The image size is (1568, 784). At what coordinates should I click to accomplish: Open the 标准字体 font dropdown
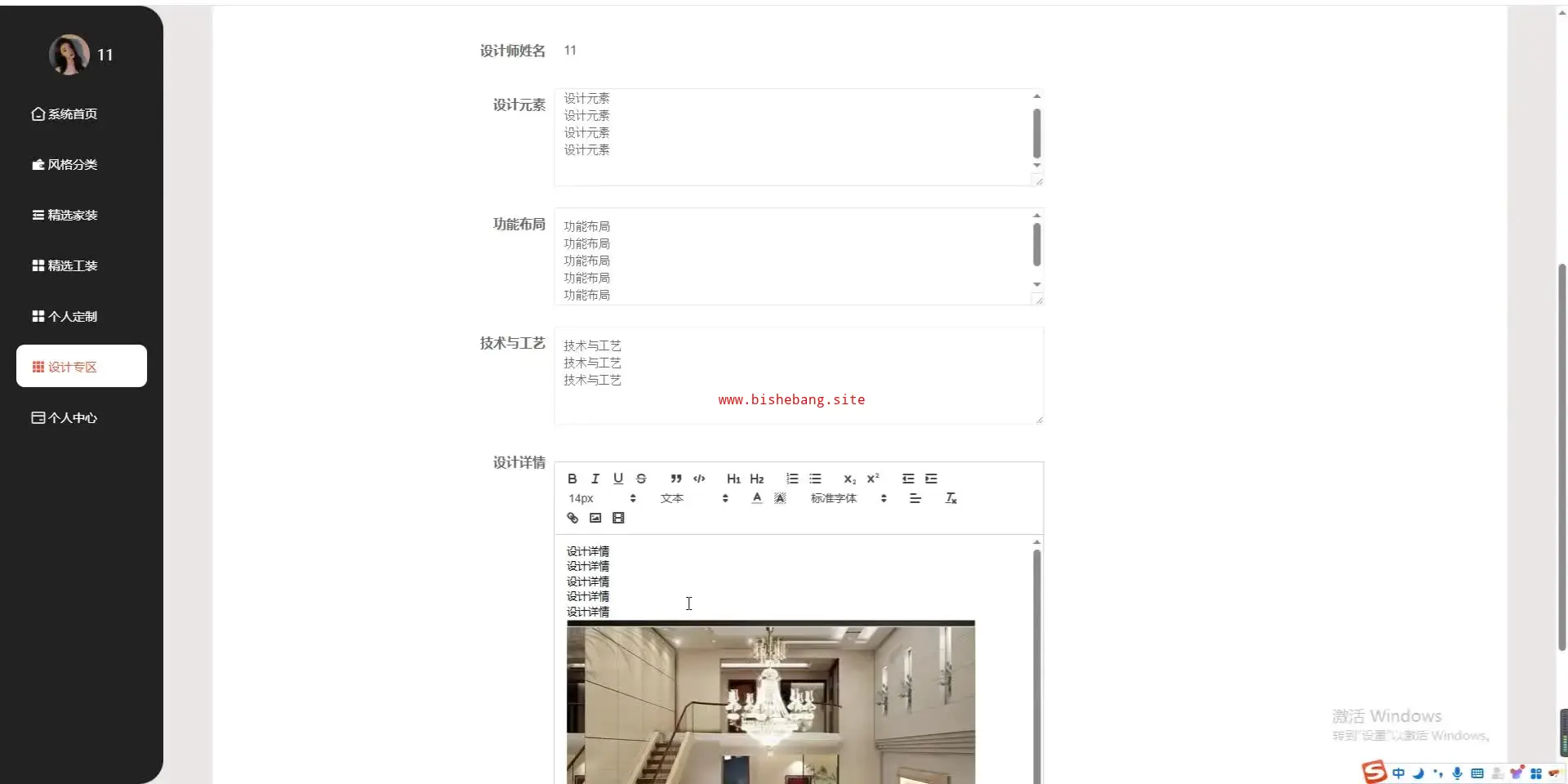[848, 498]
